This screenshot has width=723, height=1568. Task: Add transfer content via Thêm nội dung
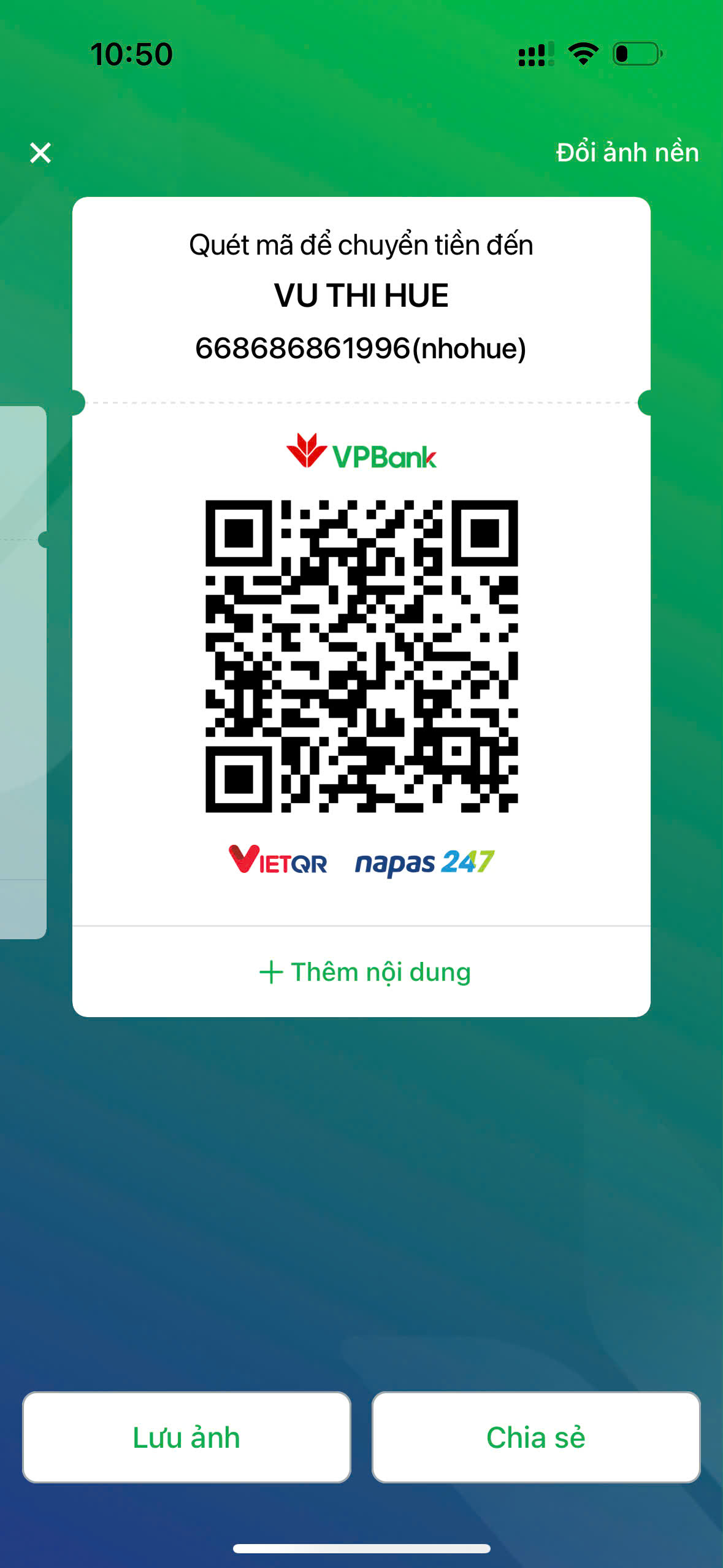click(x=365, y=972)
